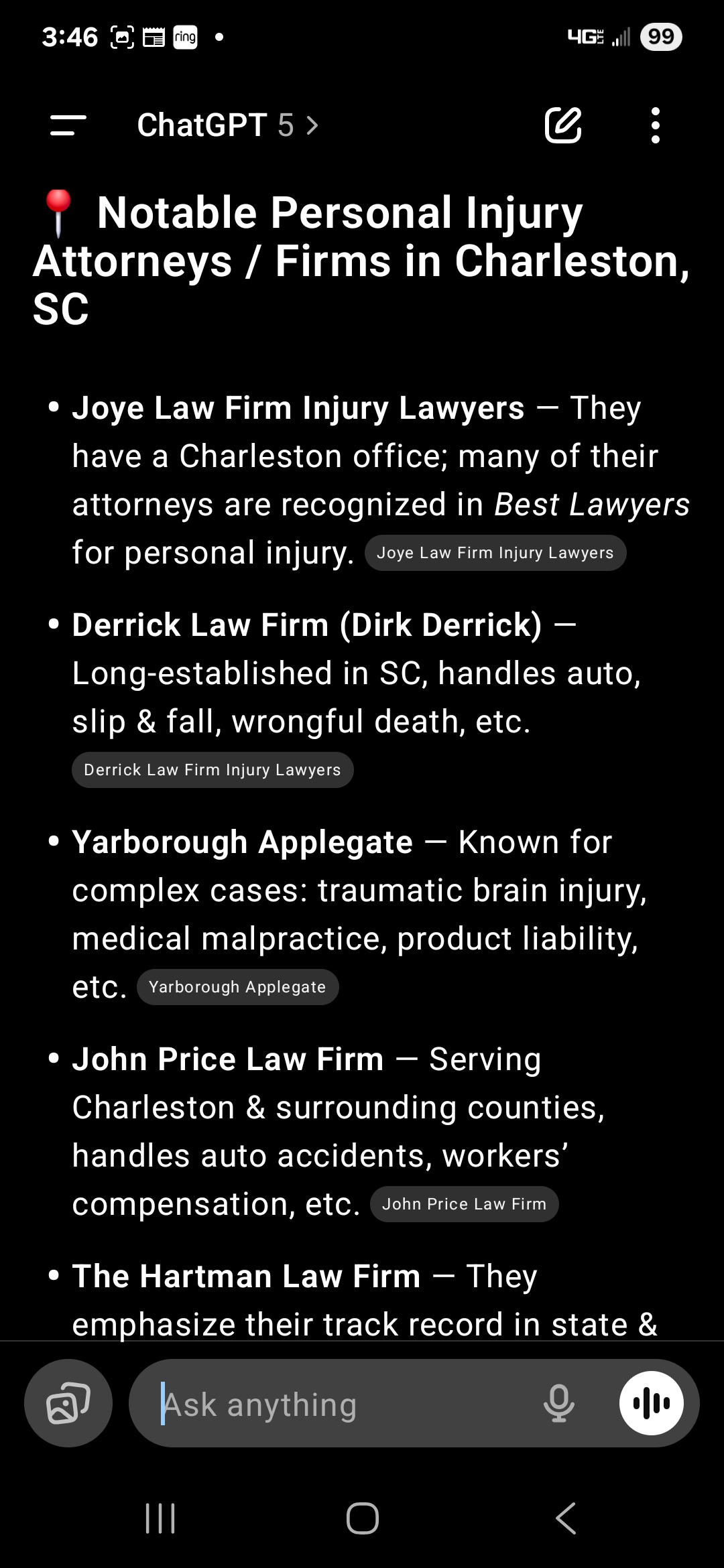Focus the Ask anything text field
Screen dimensions: 724x1568
[x=335, y=1404]
